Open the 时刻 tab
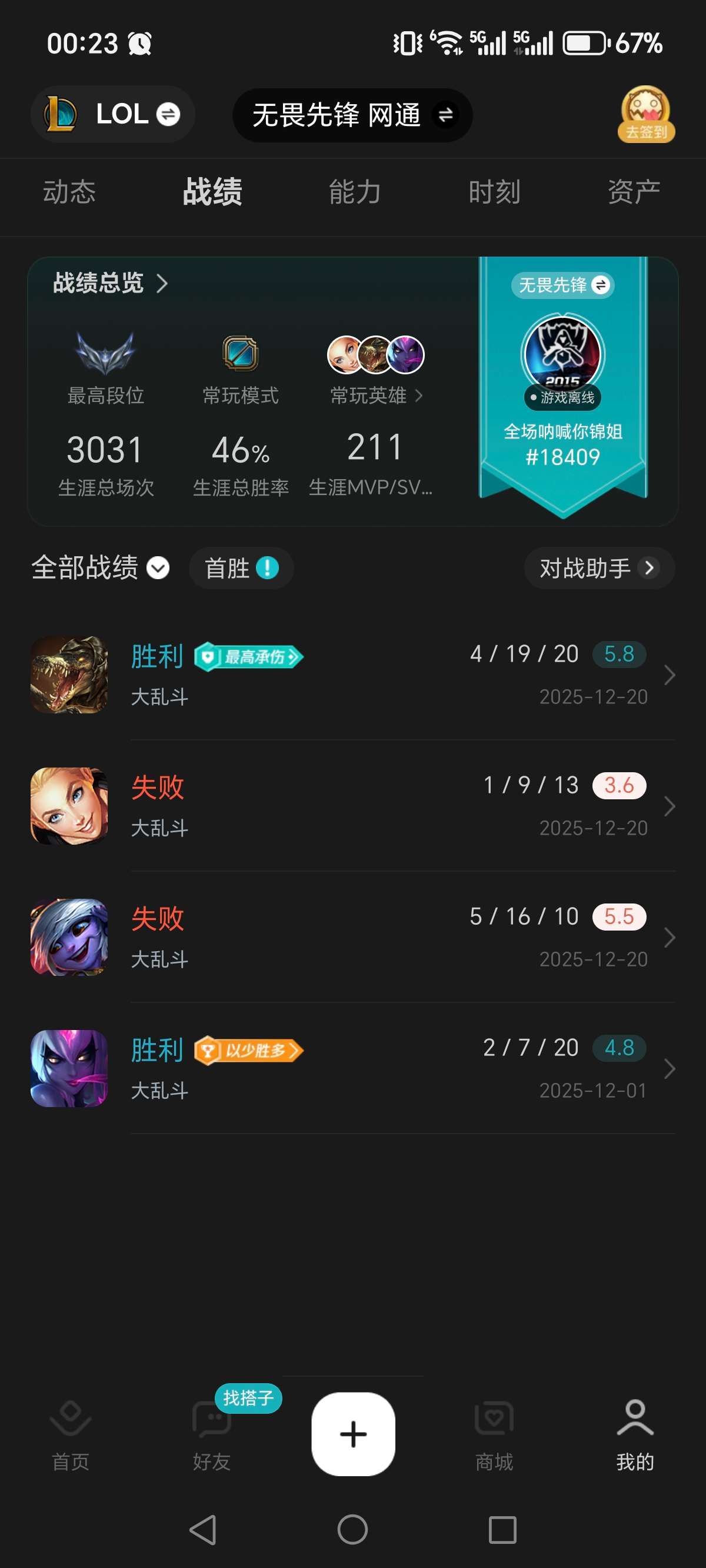The height and width of the screenshot is (1568, 706). coord(494,192)
